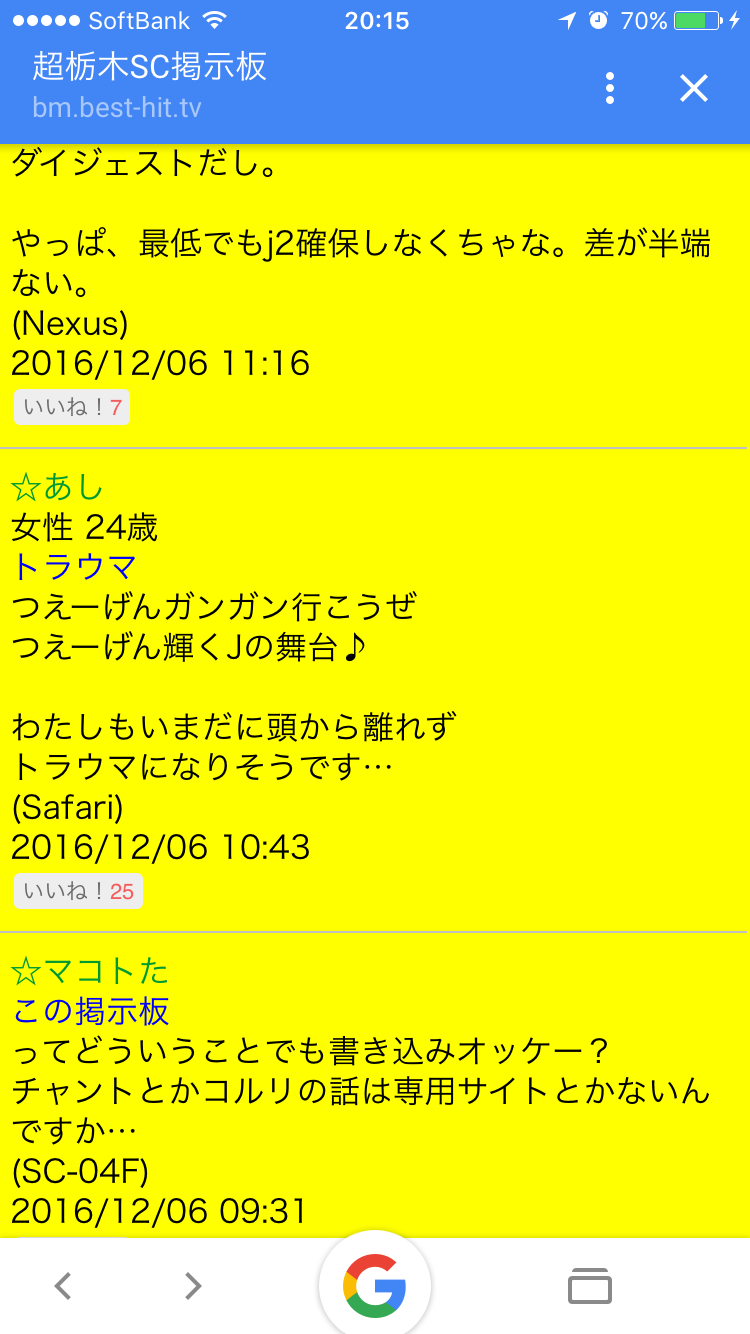Like the Nexus post with 7 likes

tap(72, 408)
